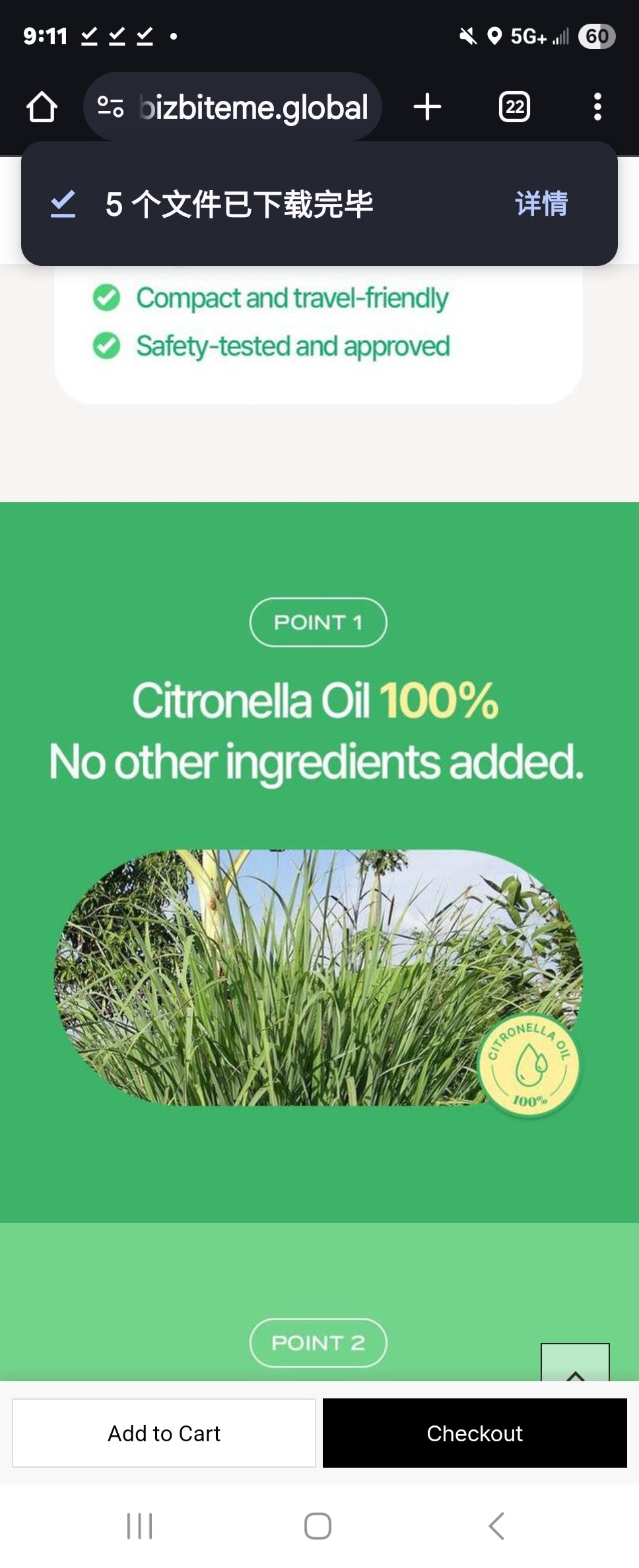View download details (详情)
Viewport: 639px width, 1568px height.
(541, 204)
